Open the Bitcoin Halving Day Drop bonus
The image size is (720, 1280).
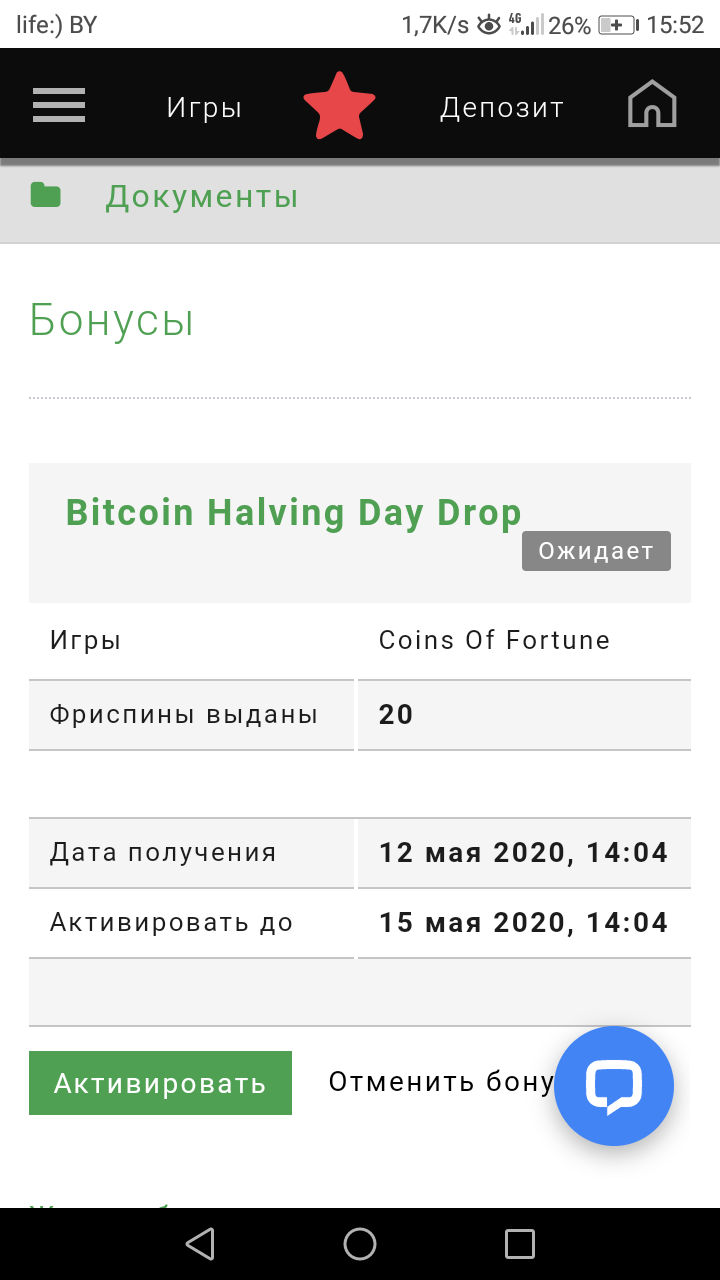point(294,513)
